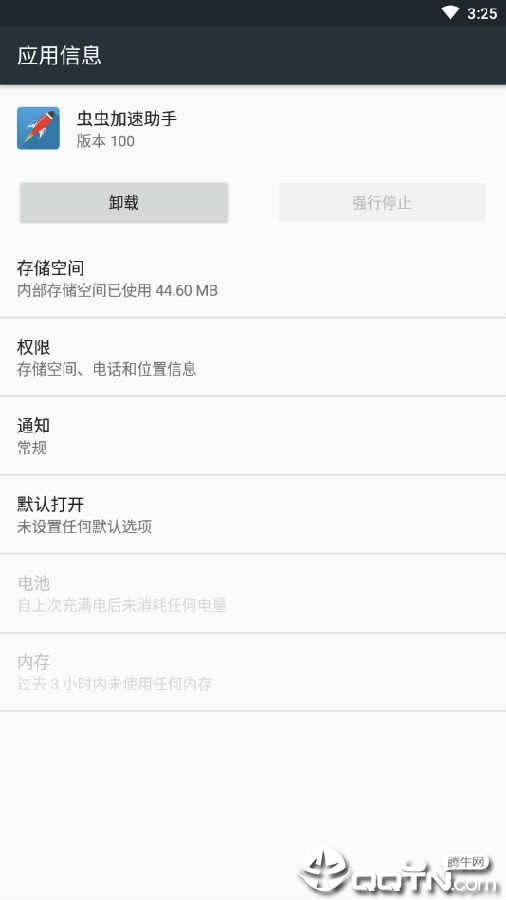Image resolution: width=506 pixels, height=900 pixels.
Task: Tap the 卸载 uninstall button
Action: coord(124,202)
